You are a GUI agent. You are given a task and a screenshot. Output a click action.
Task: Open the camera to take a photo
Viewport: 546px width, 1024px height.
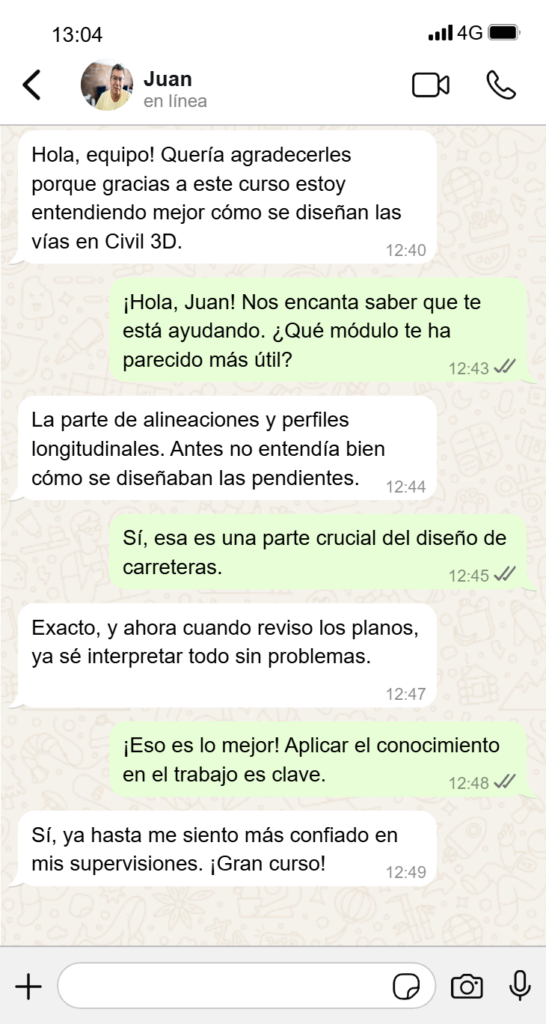tap(467, 986)
